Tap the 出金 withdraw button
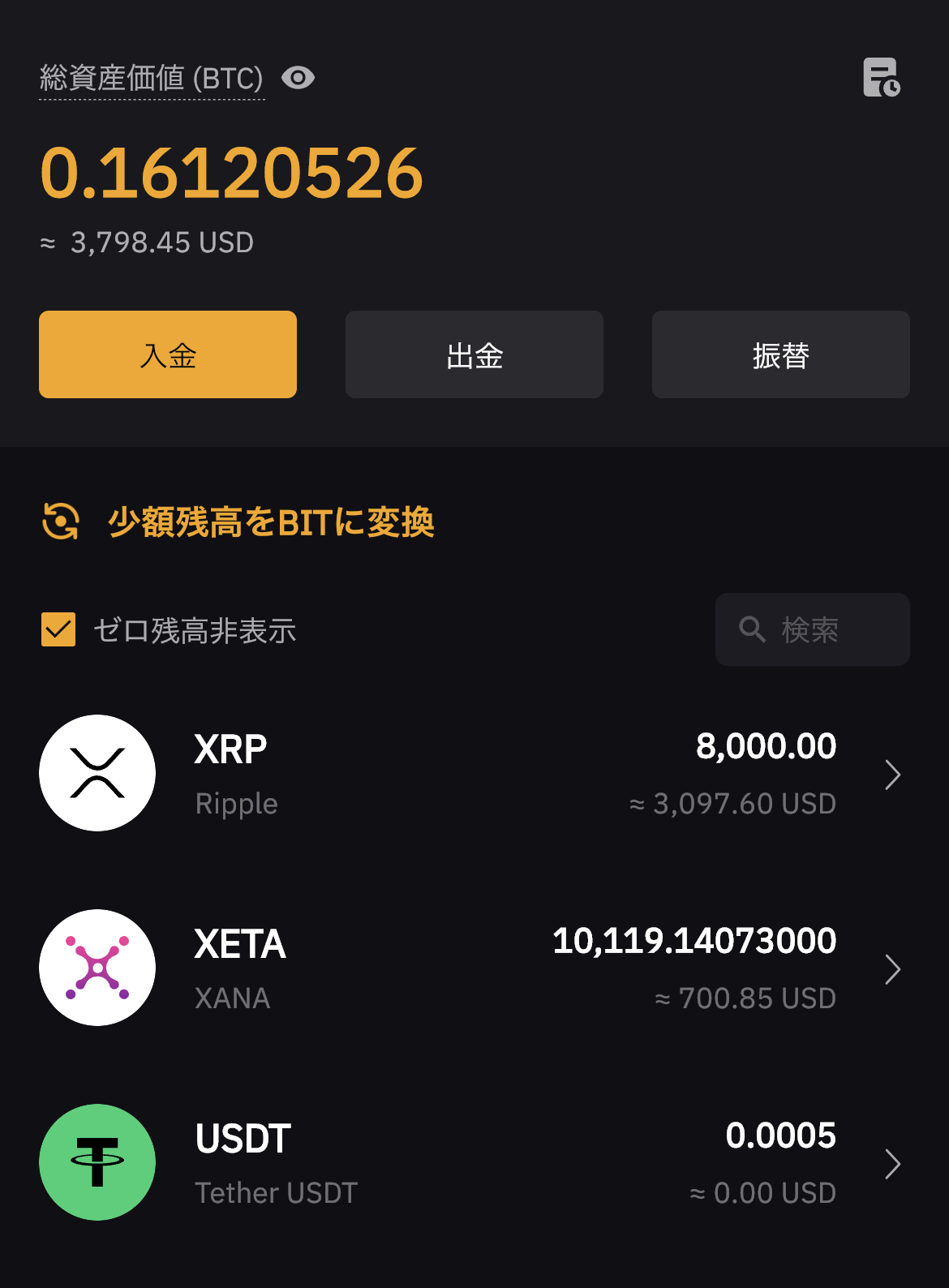Viewport: 949px width, 1288px height. coord(474,354)
